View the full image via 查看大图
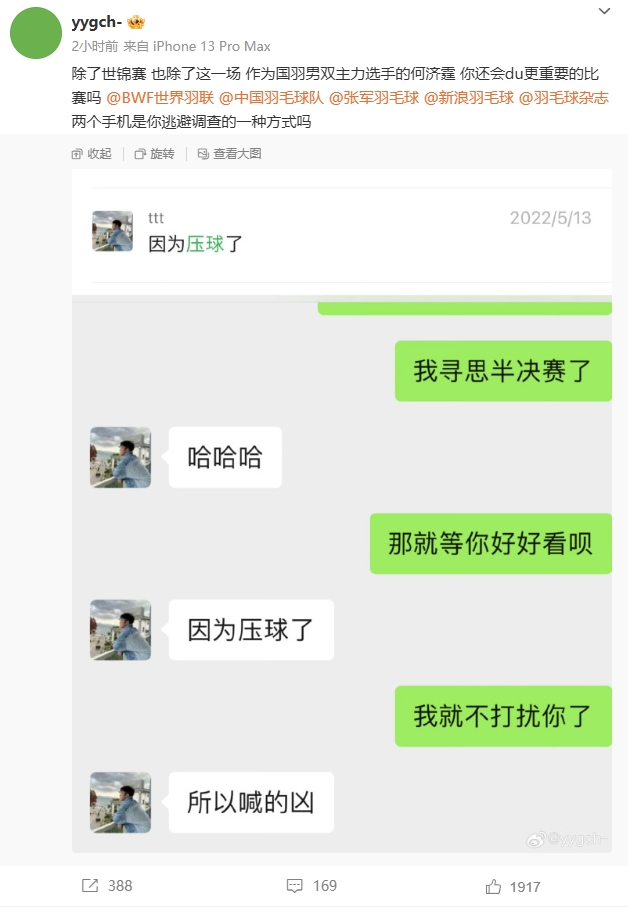Screen dimensions: 628x907 click(229, 154)
